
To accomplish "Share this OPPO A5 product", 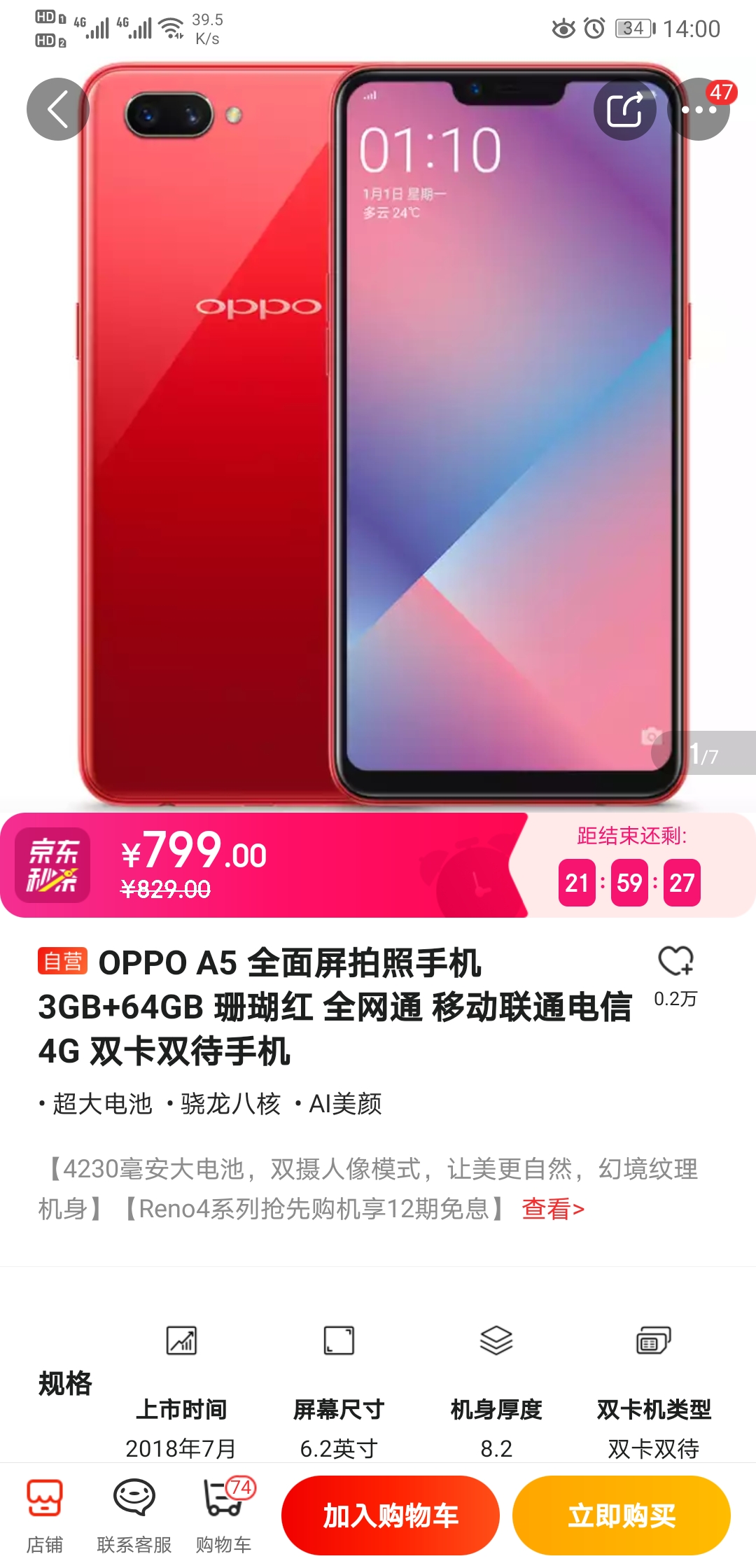I will point(624,109).
